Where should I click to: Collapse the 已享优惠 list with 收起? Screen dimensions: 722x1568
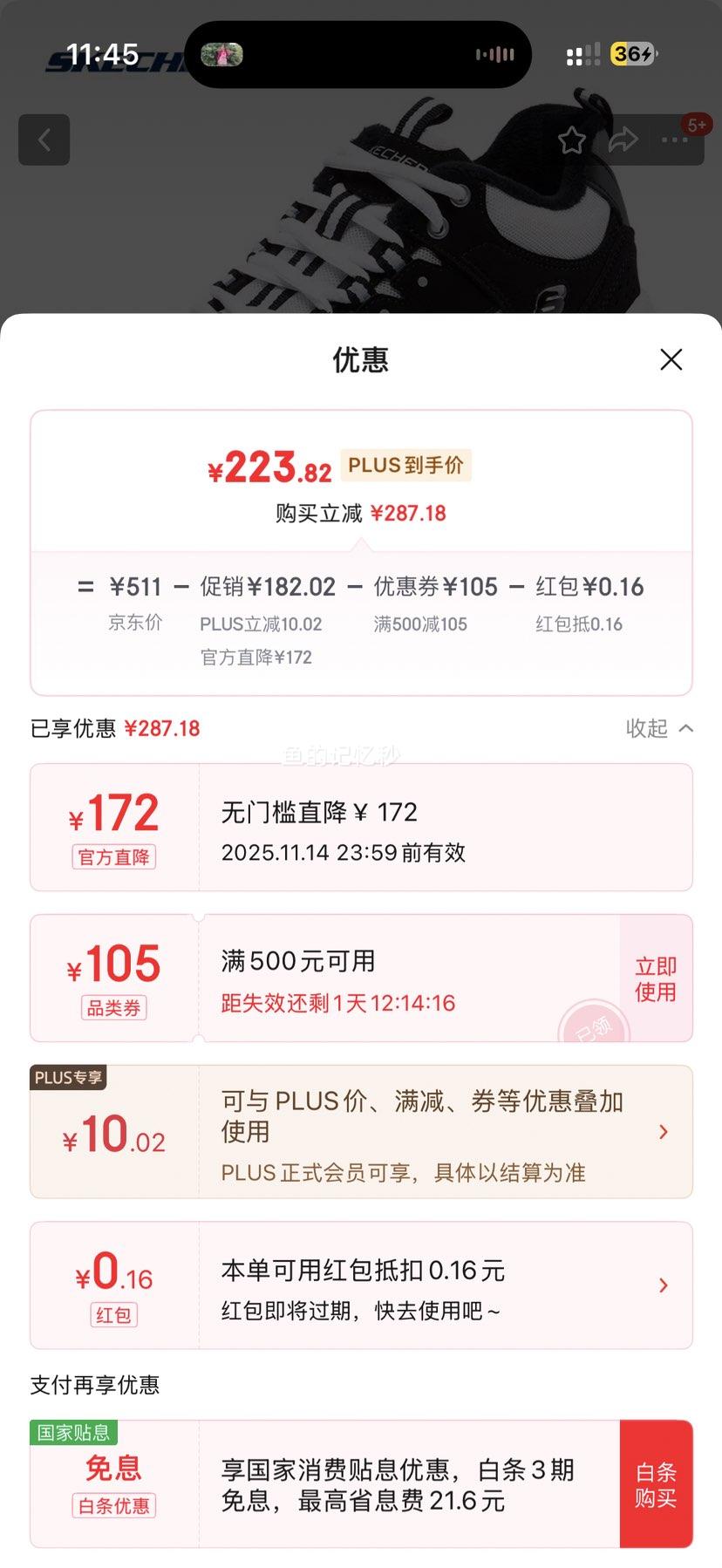click(658, 728)
